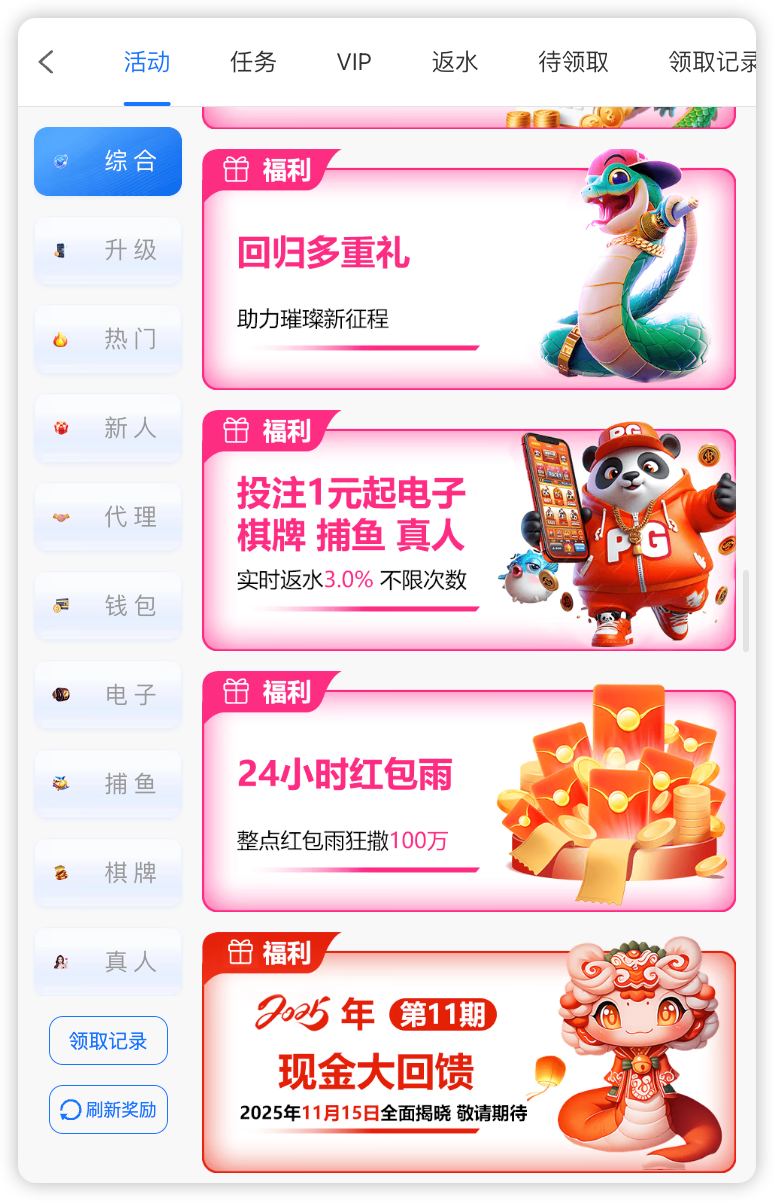Image resolution: width=774 pixels, height=1201 pixels.
Task: Switch to the 真人 category
Action: click(108, 962)
